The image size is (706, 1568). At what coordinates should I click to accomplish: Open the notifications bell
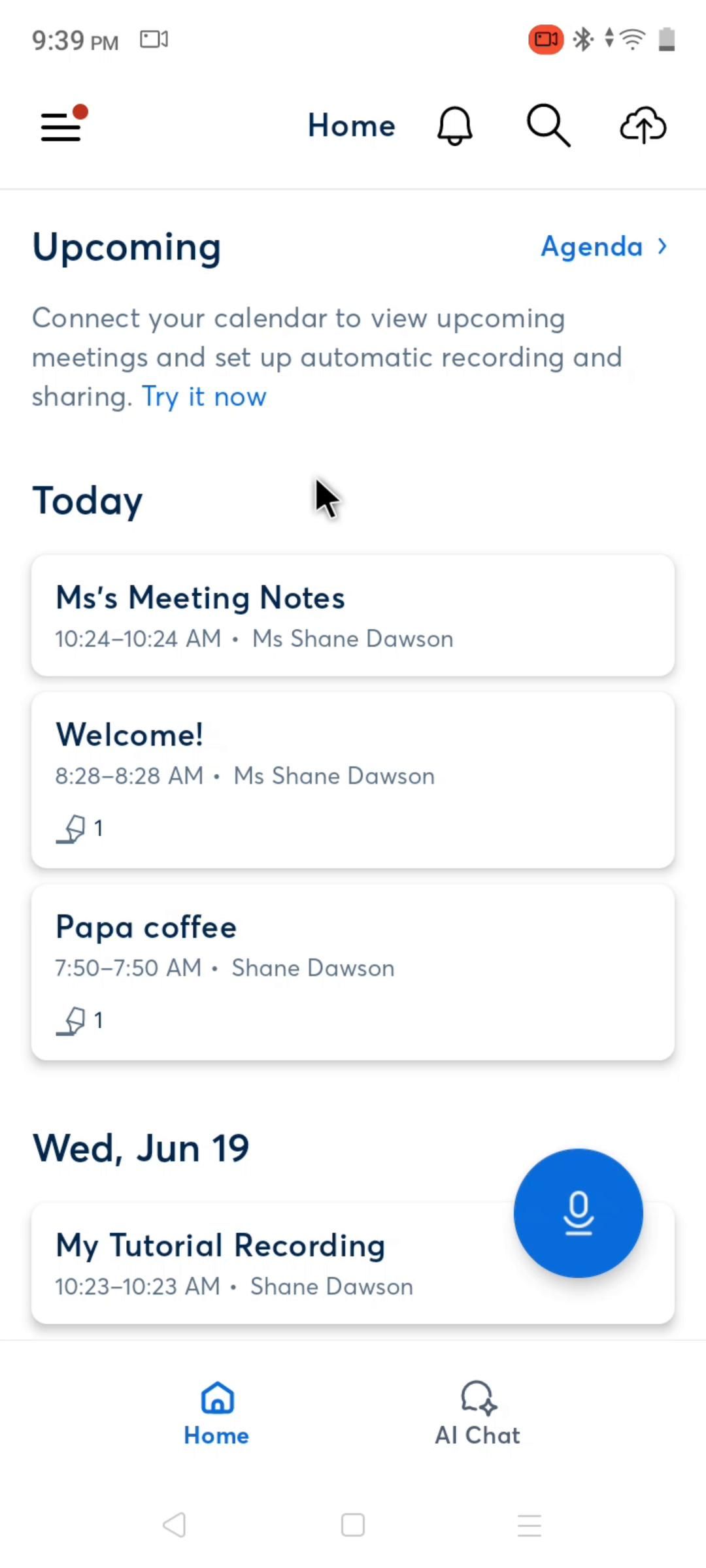(454, 125)
